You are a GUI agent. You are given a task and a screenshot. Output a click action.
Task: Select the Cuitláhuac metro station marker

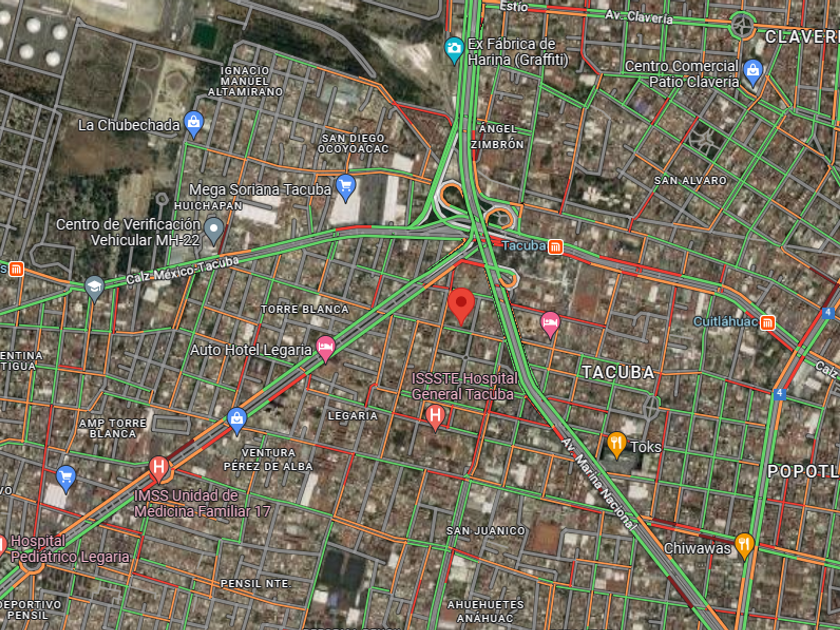click(x=768, y=323)
